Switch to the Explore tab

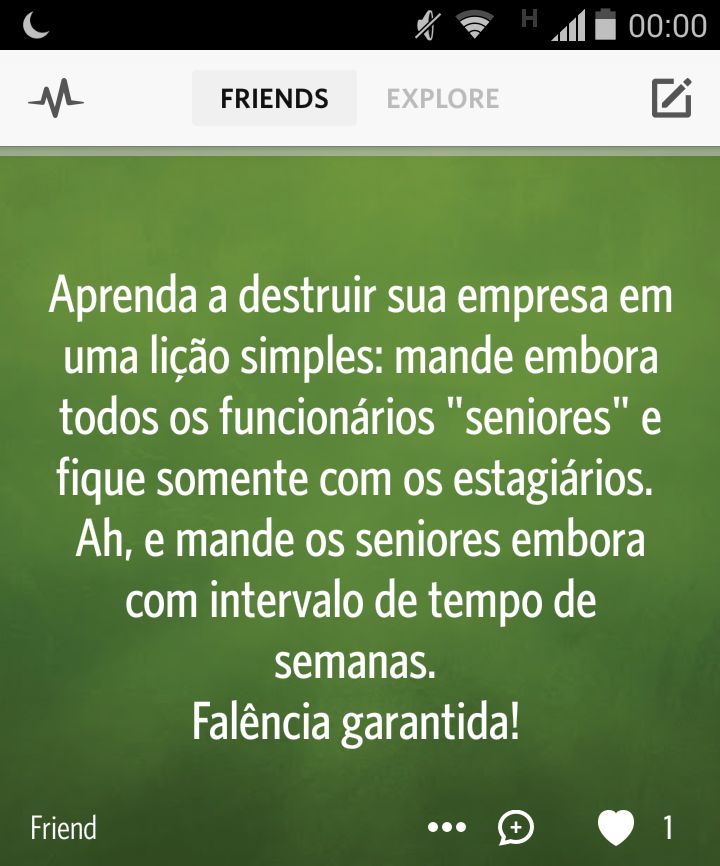[443, 99]
